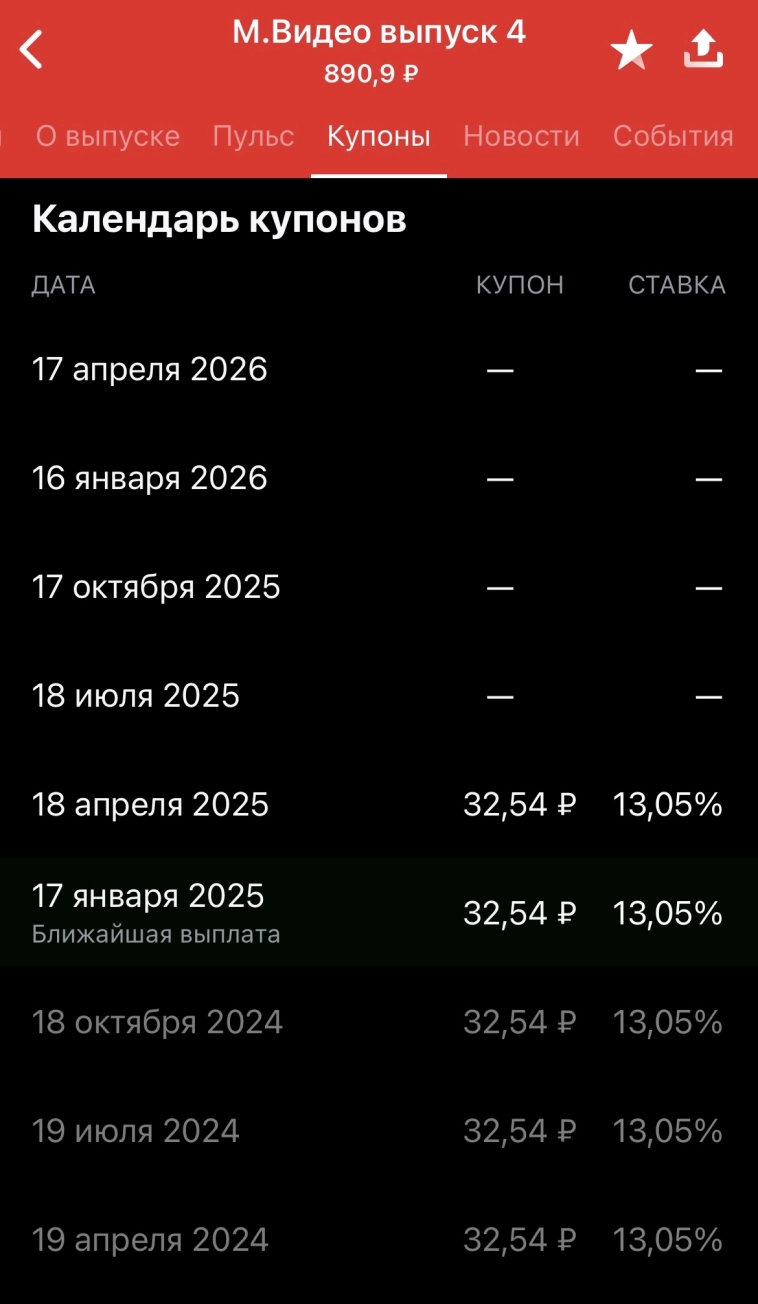Tap the coupon row for 16 января 2026
Viewport: 758px width, 1304px height.
point(378,477)
